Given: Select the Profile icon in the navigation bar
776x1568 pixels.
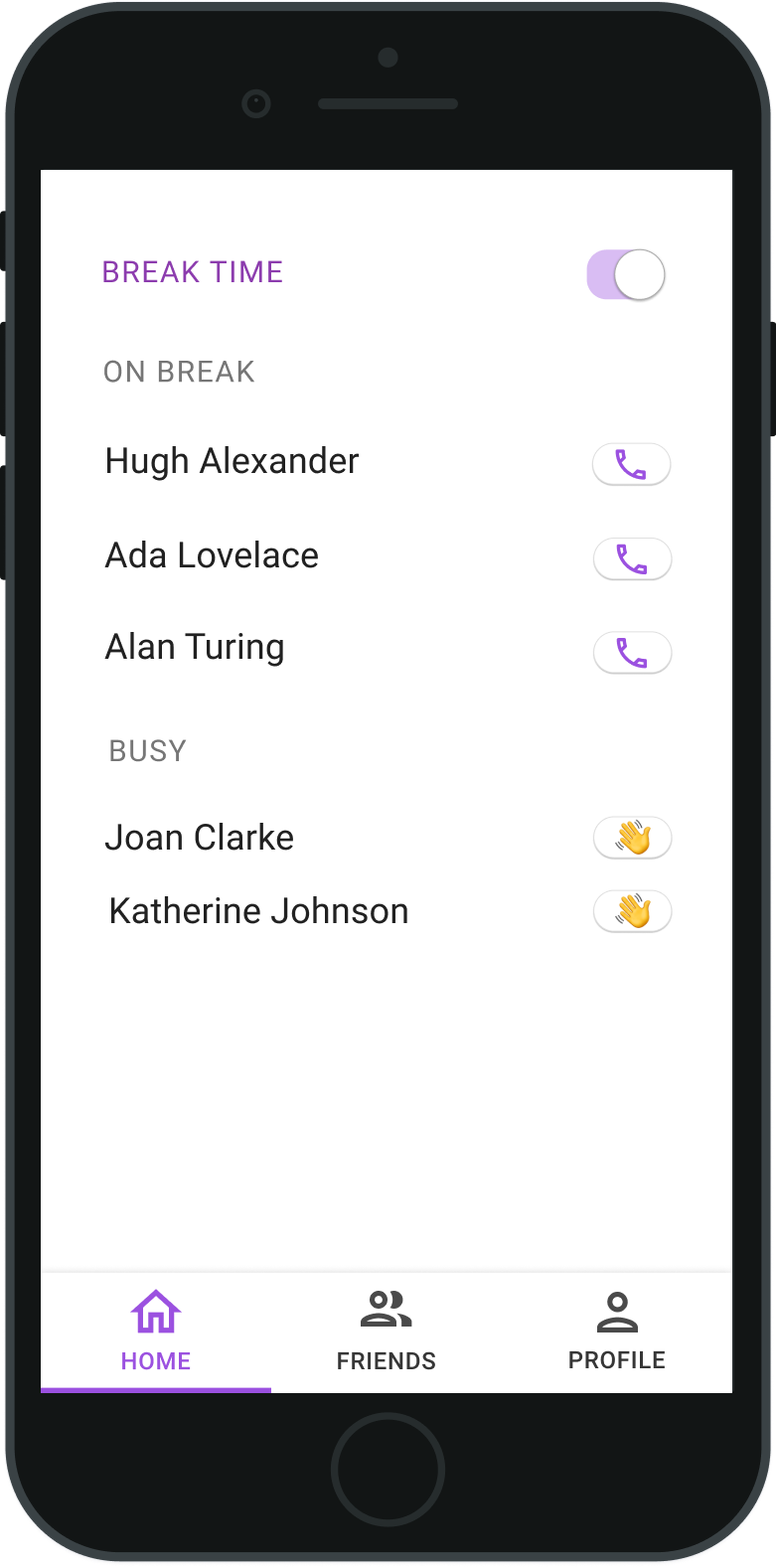Looking at the screenshot, I should [617, 1310].
